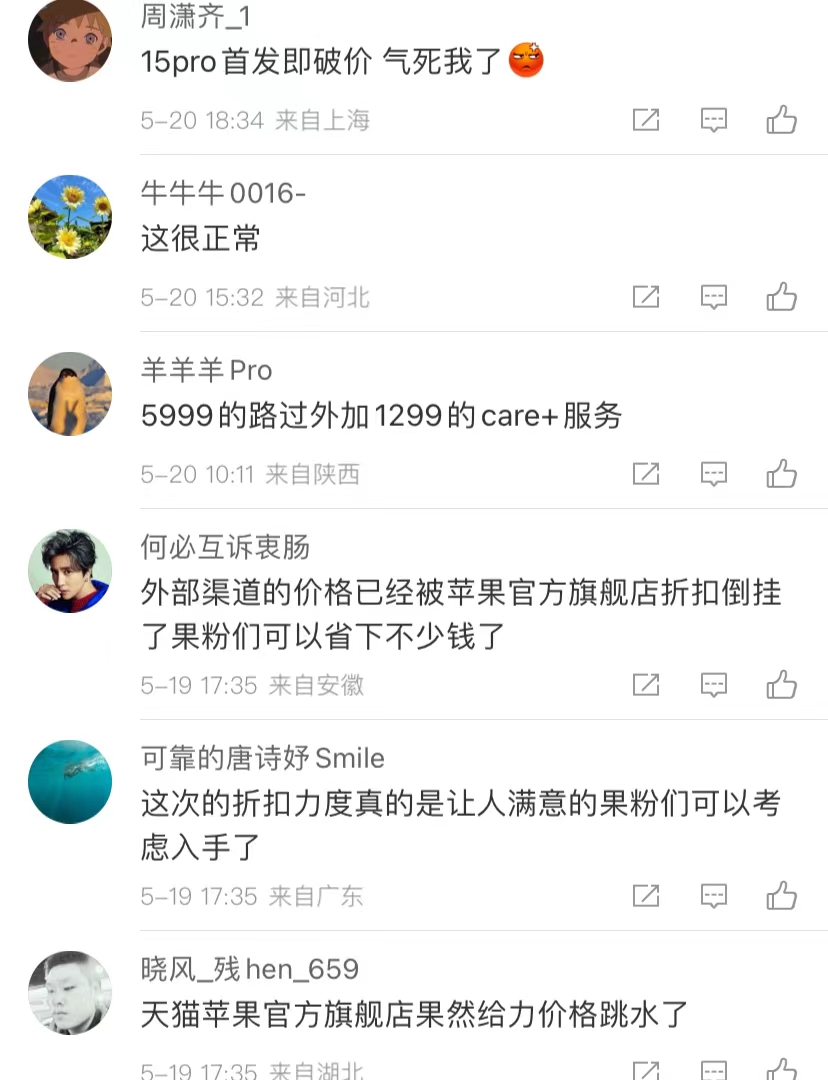Open 周潇齐_1's profile avatar
The image size is (828, 1080).
pos(69,40)
